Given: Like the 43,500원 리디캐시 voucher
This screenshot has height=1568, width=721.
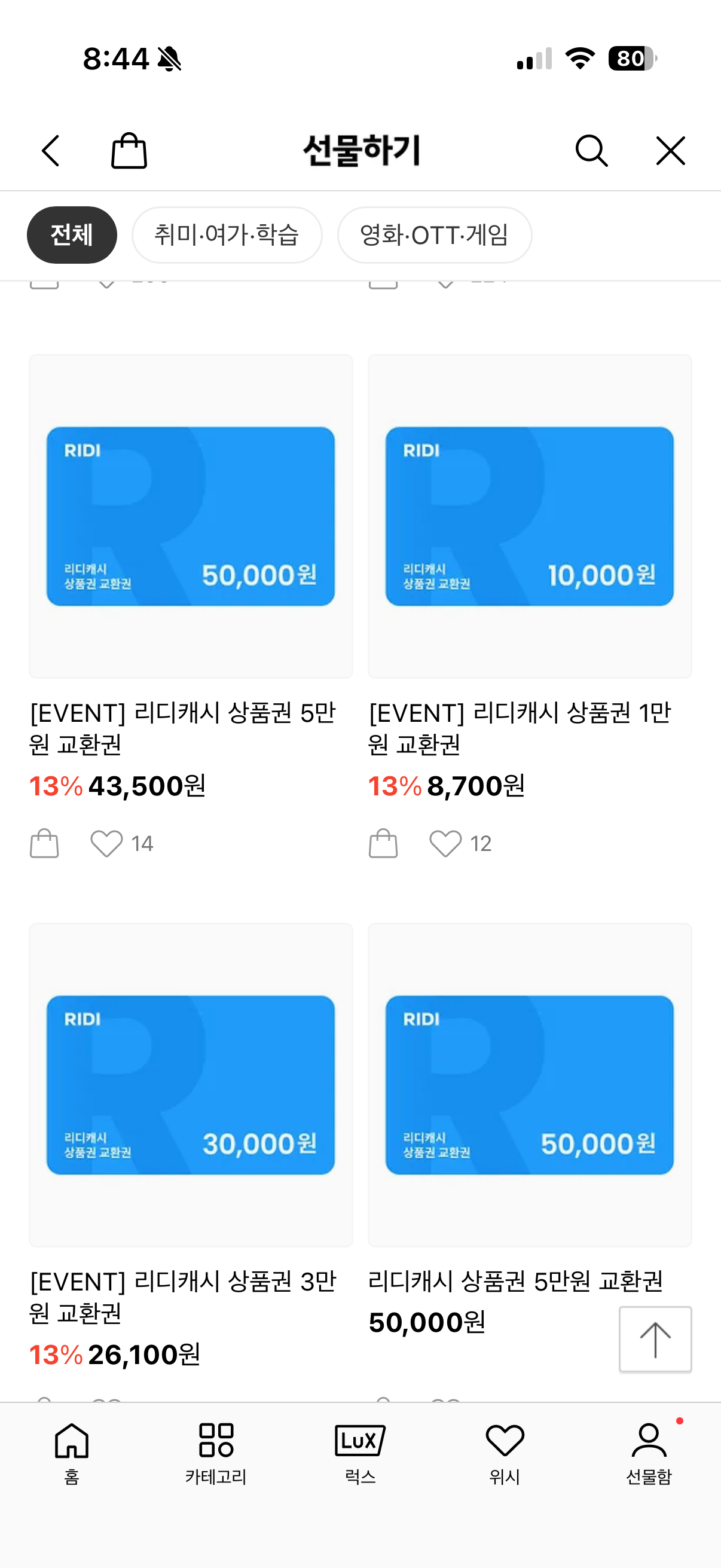Looking at the screenshot, I should (106, 843).
